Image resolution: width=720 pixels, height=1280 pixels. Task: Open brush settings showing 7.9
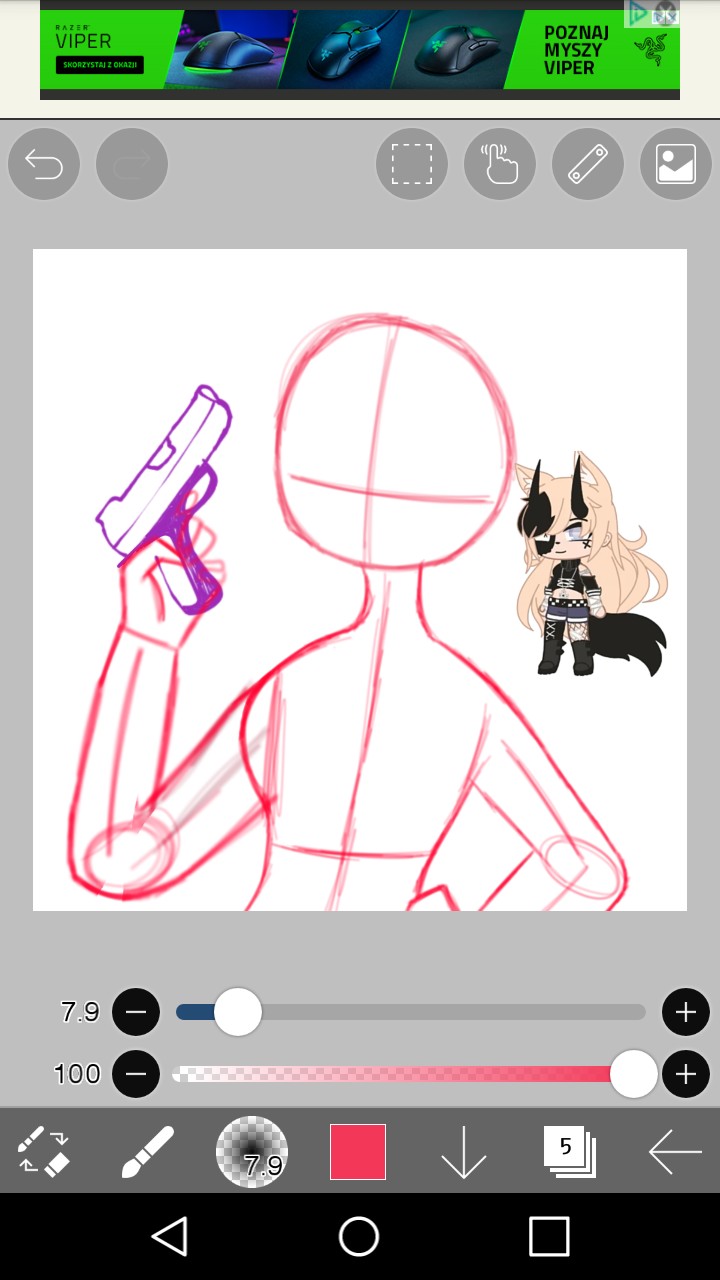click(252, 1151)
